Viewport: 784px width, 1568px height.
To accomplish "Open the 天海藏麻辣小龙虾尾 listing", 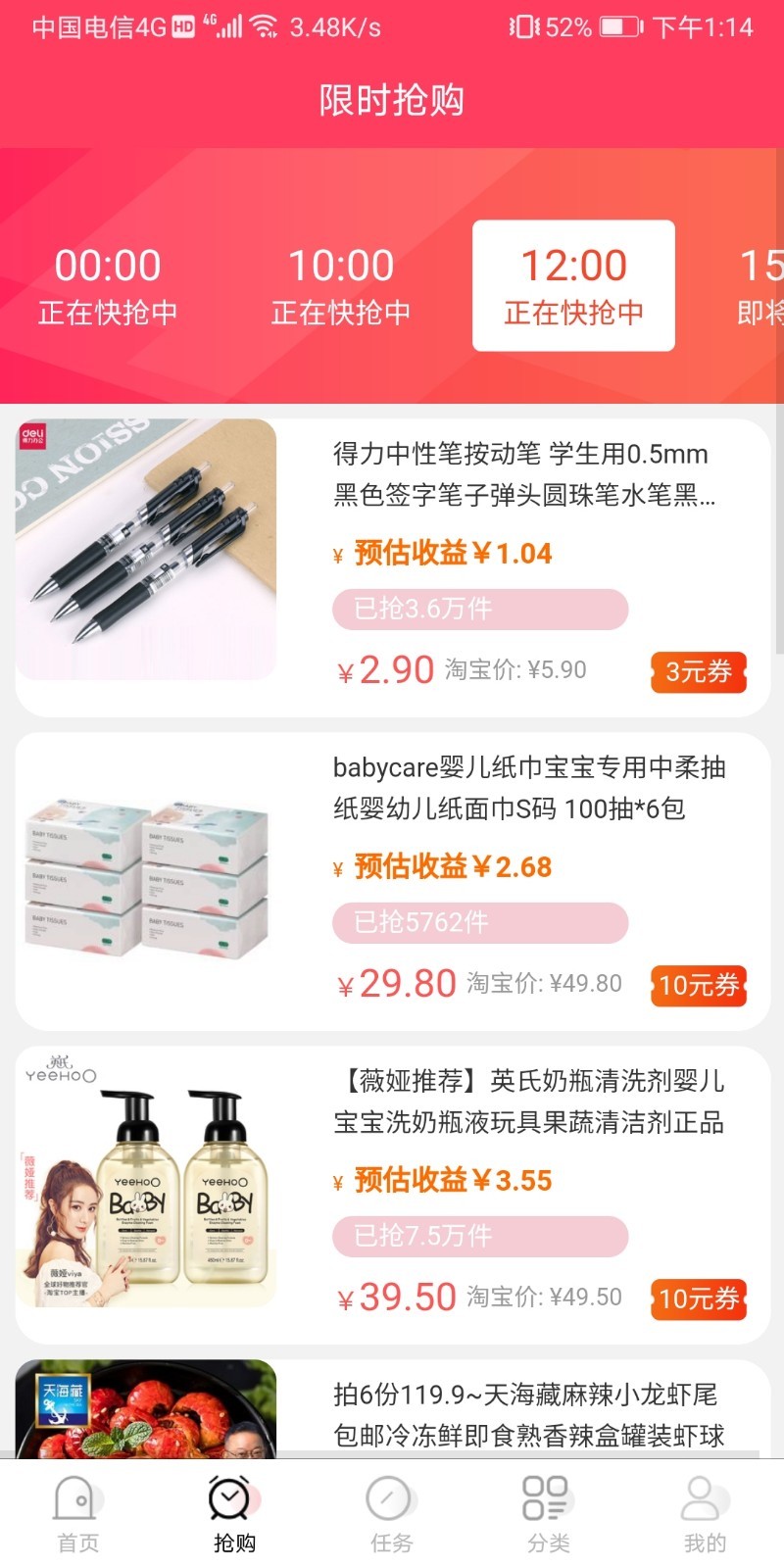I will click(x=529, y=1414).
